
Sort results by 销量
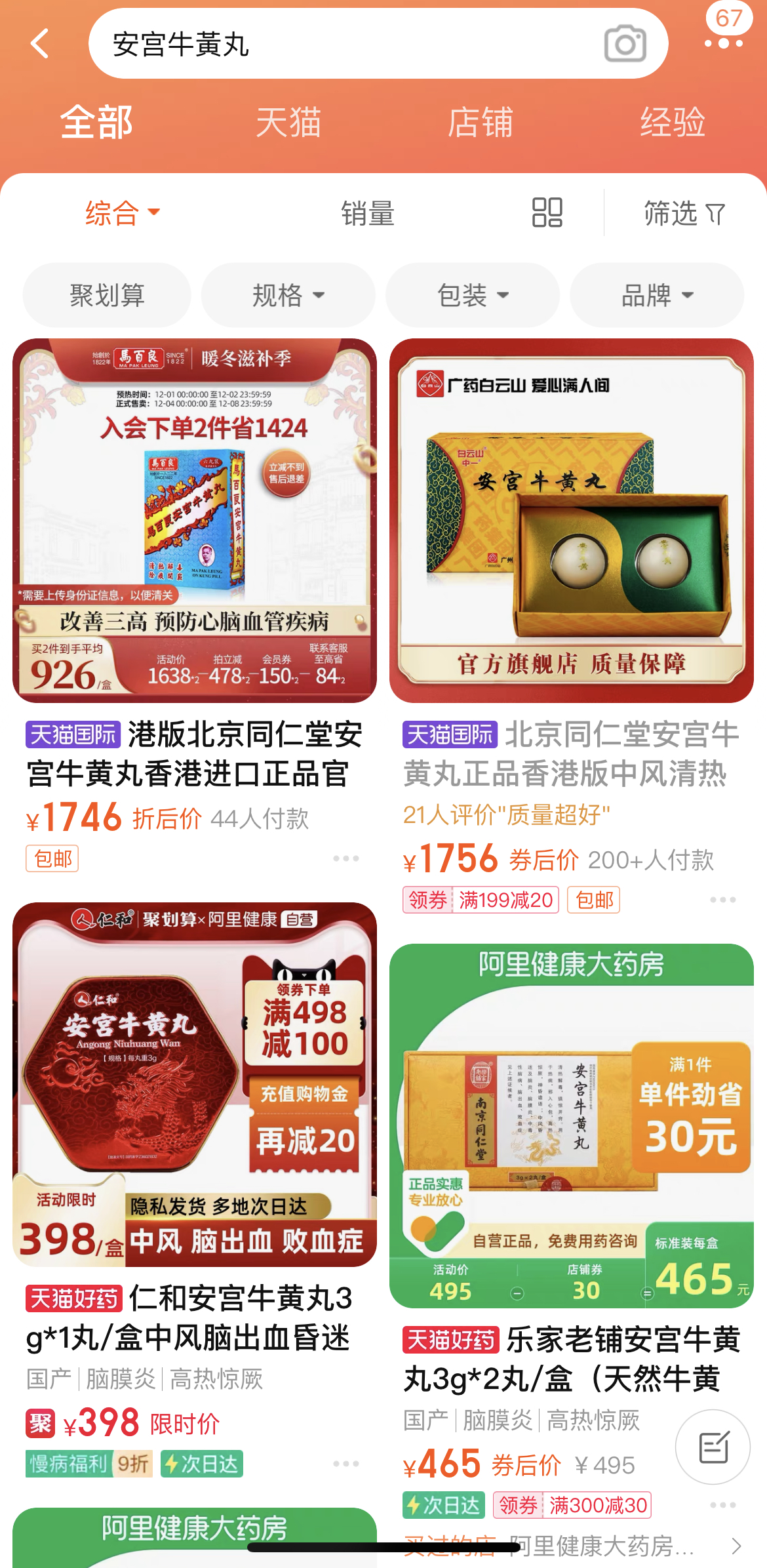(367, 213)
